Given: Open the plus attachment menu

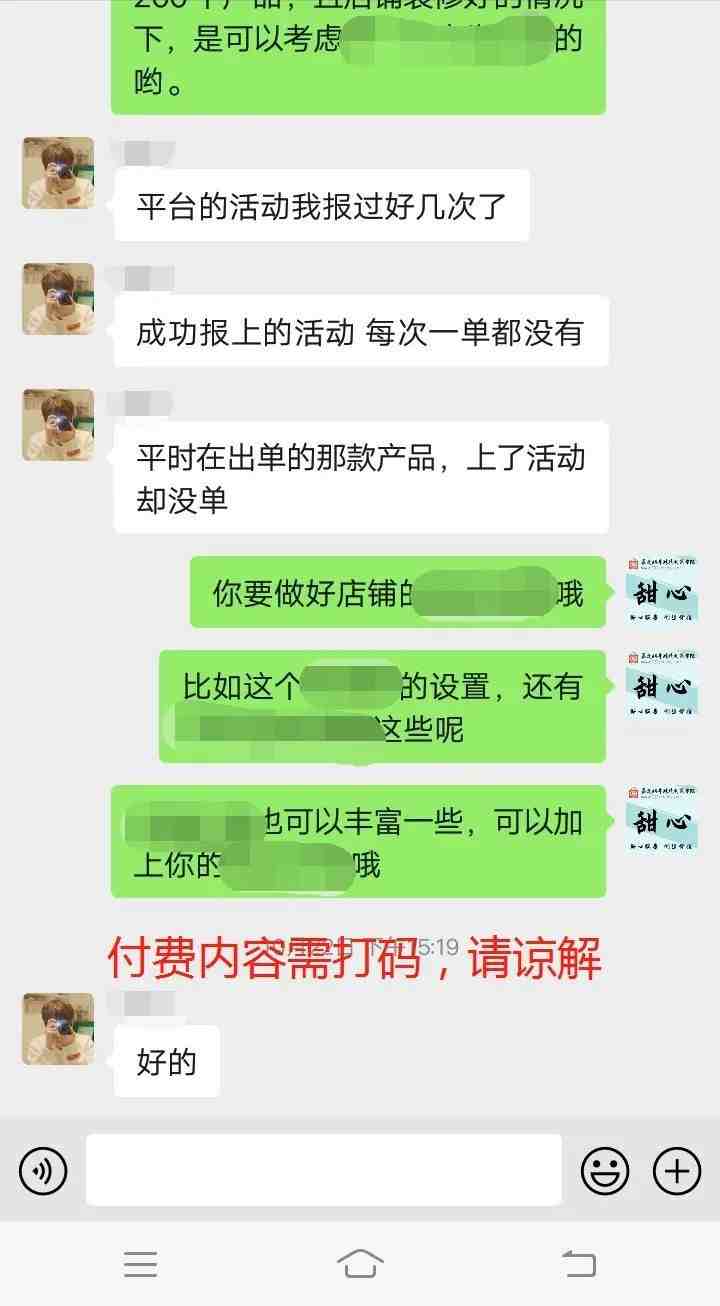Looking at the screenshot, I should [677, 1170].
